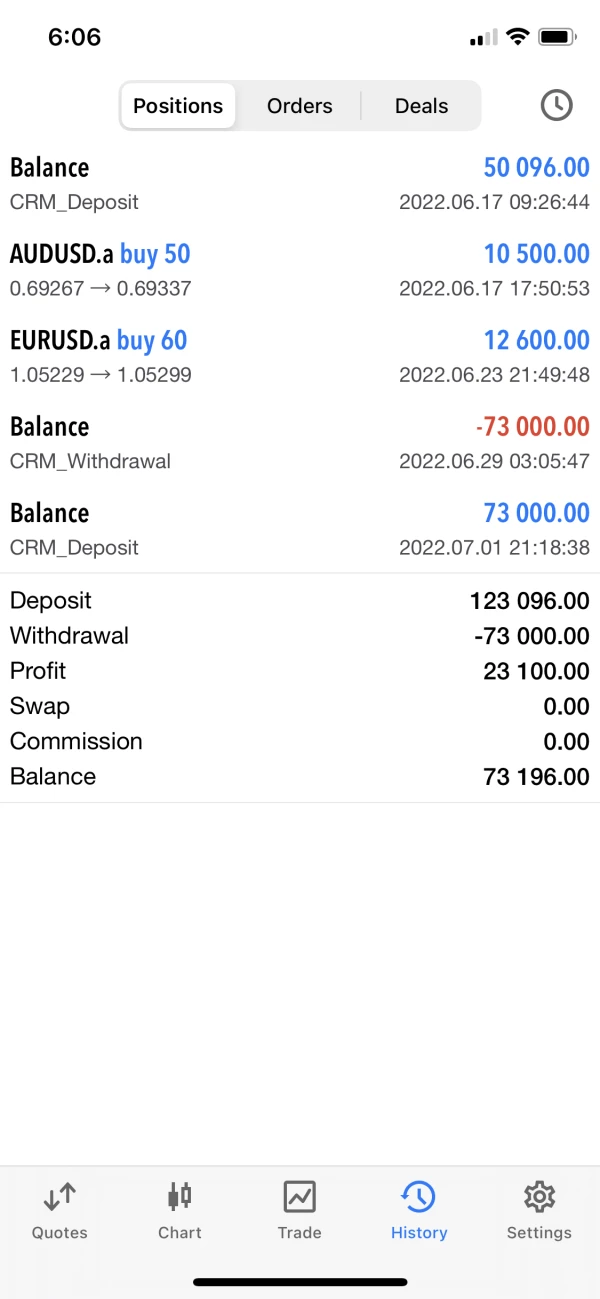Open the Chart tab
The height and width of the screenshot is (1299, 600).
tap(180, 1209)
